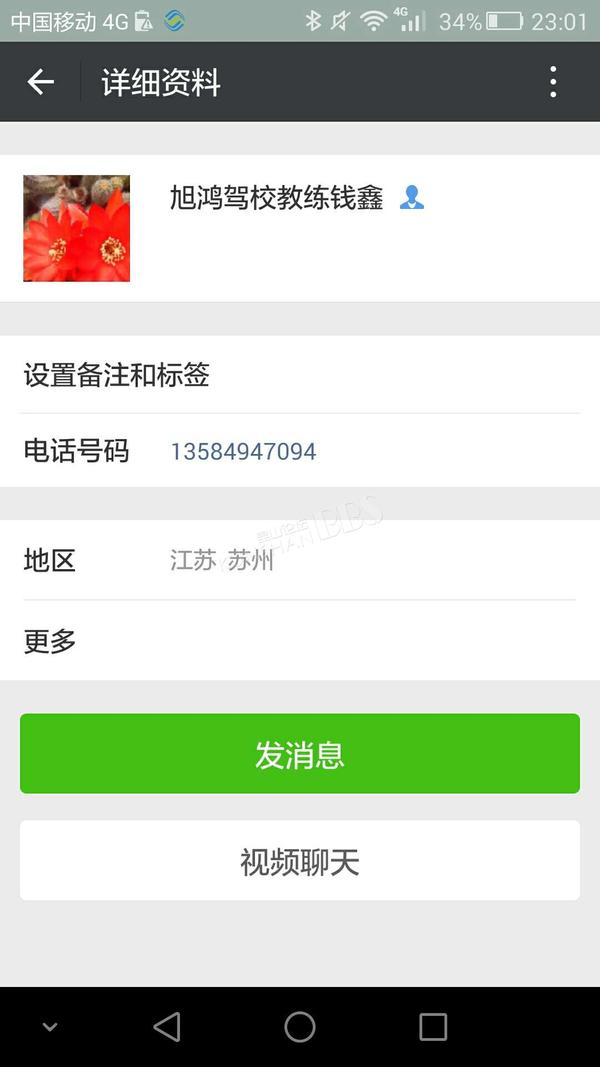Tap the green 发消息 button
Screen dimensions: 600x1067
[300, 753]
